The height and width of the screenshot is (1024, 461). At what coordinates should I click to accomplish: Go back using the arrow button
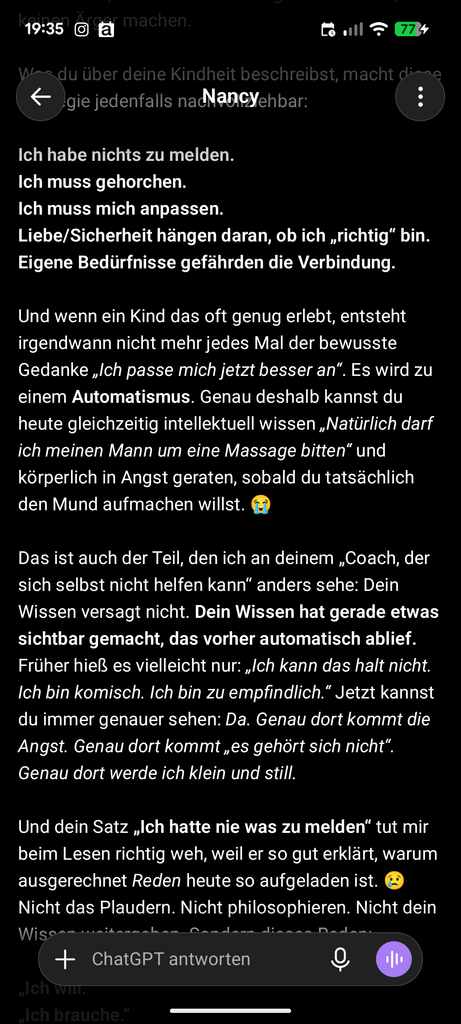click(x=40, y=97)
